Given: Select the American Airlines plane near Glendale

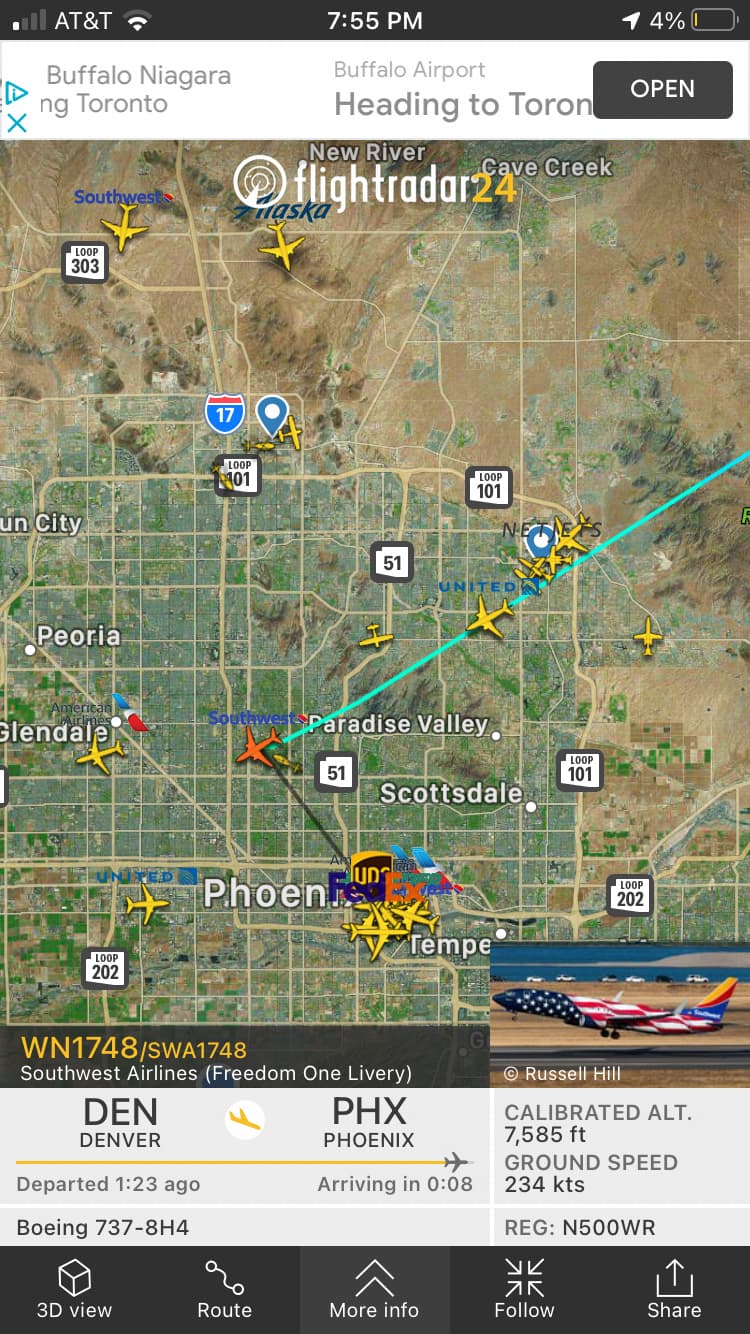Looking at the screenshot, I should (x=100, y=754).
